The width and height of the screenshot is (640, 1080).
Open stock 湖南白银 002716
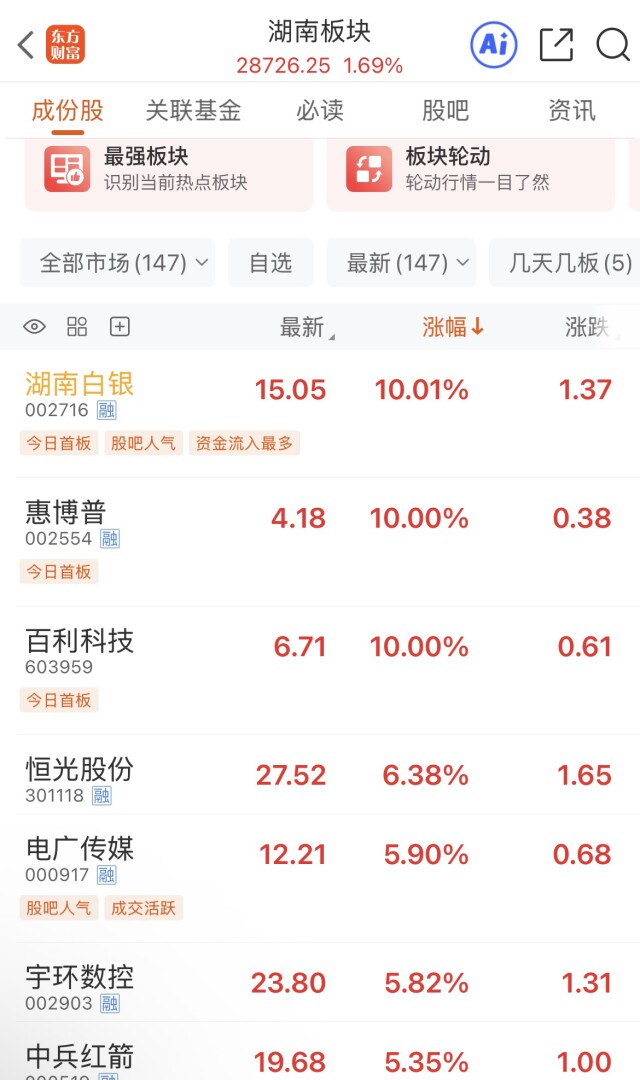80,394
